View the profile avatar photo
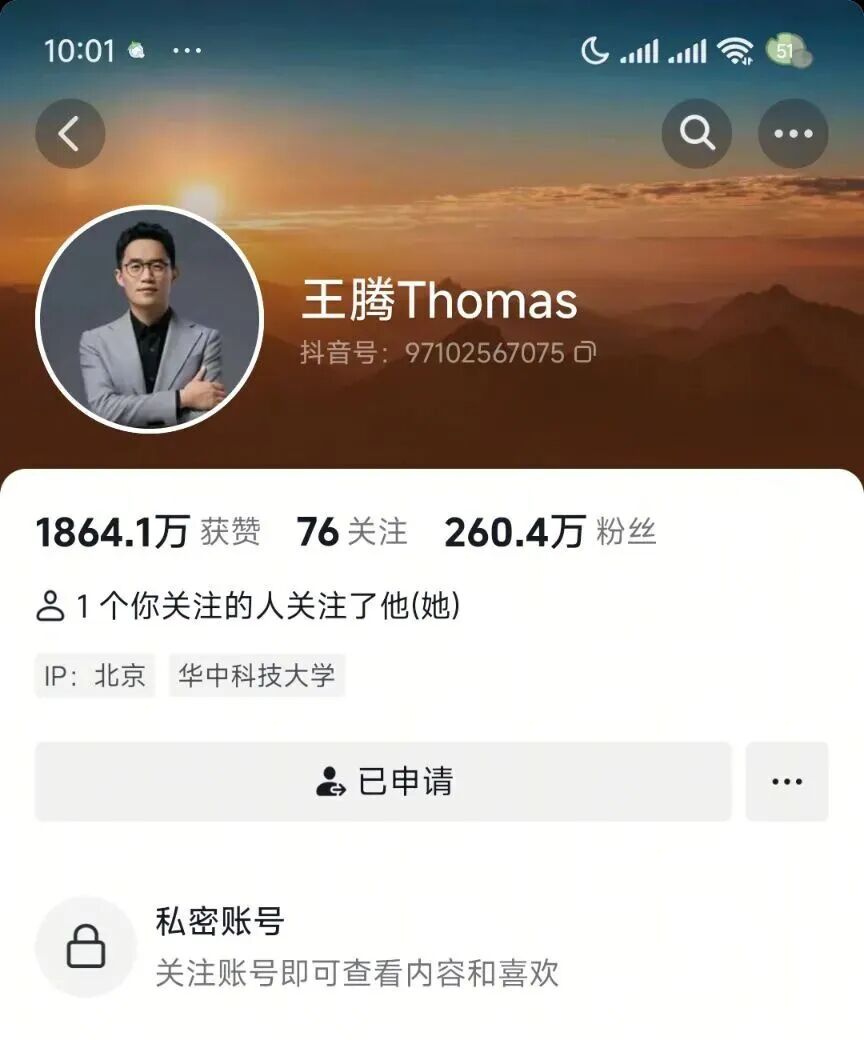This screenshot has height=1040, width=864. click(150, 320)
